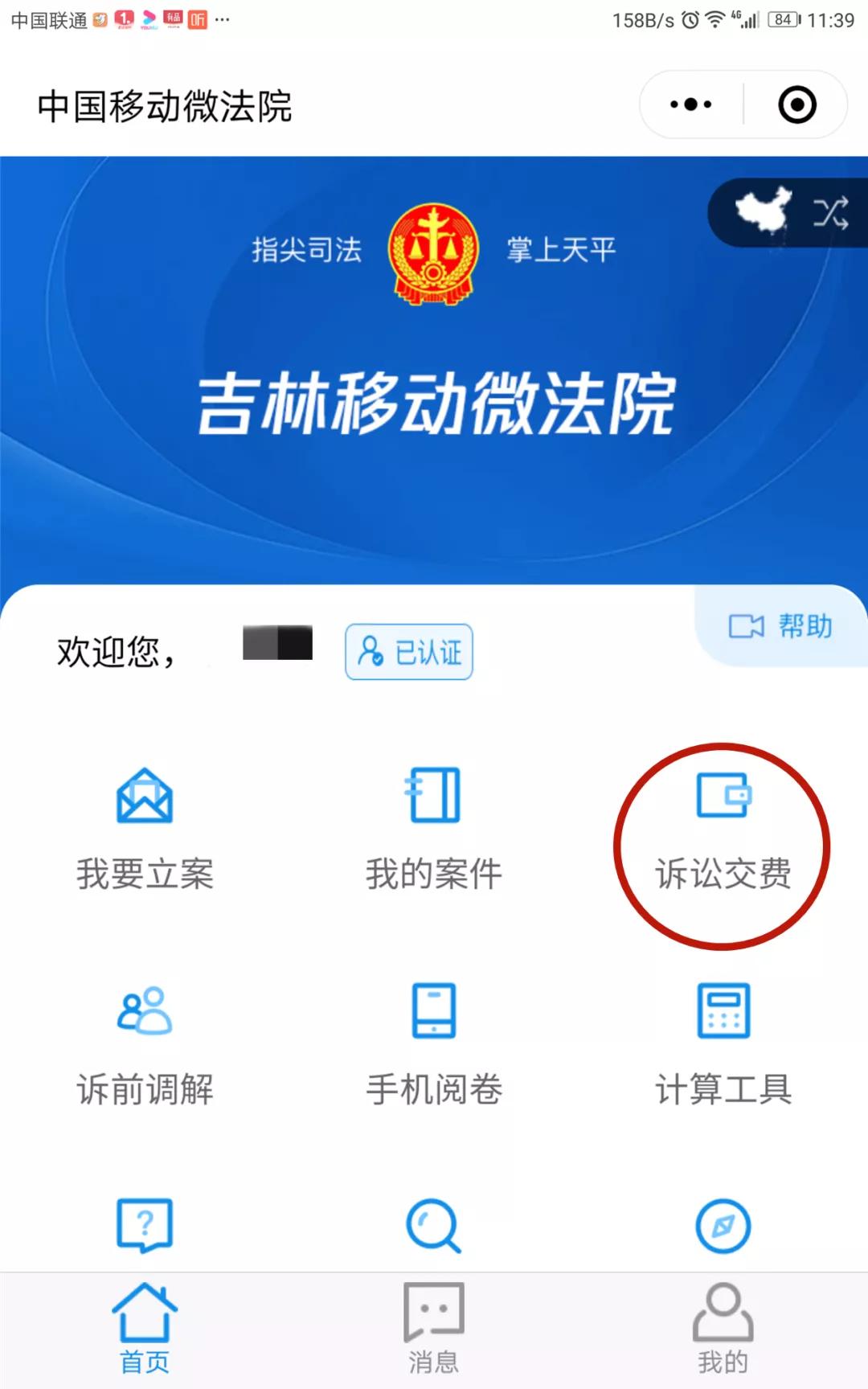Tap the 已认证 verified badge
This screenshot has width=868, height=1389.
click(x=408, y=653)
